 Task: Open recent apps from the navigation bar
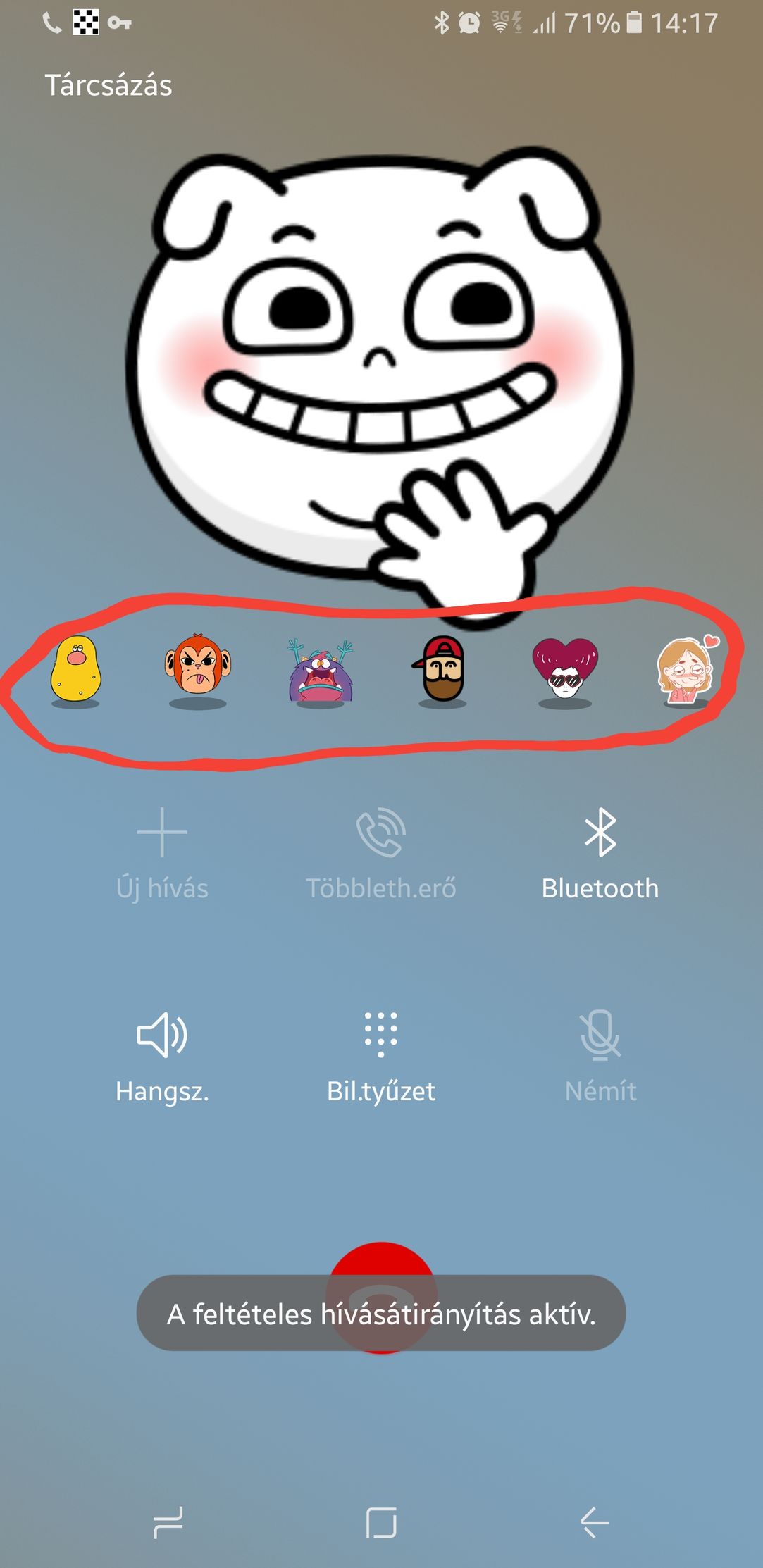click(168, 1522)
